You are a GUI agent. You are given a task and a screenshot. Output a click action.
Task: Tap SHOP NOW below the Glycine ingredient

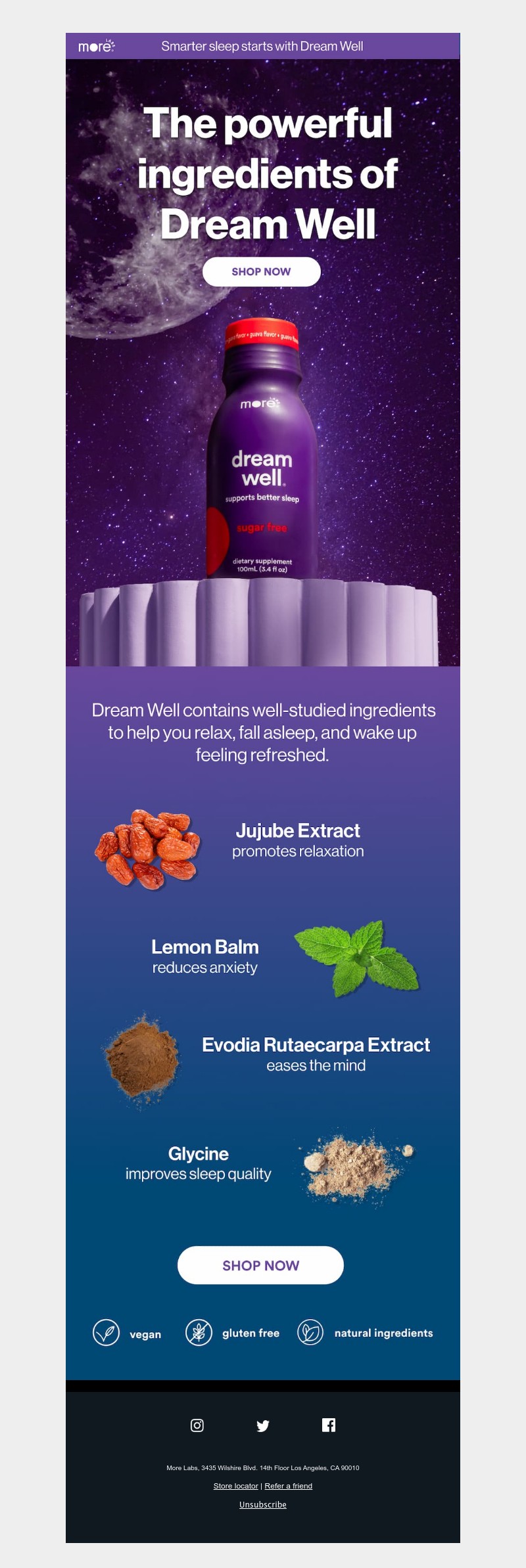click(x=260, y=1265)
